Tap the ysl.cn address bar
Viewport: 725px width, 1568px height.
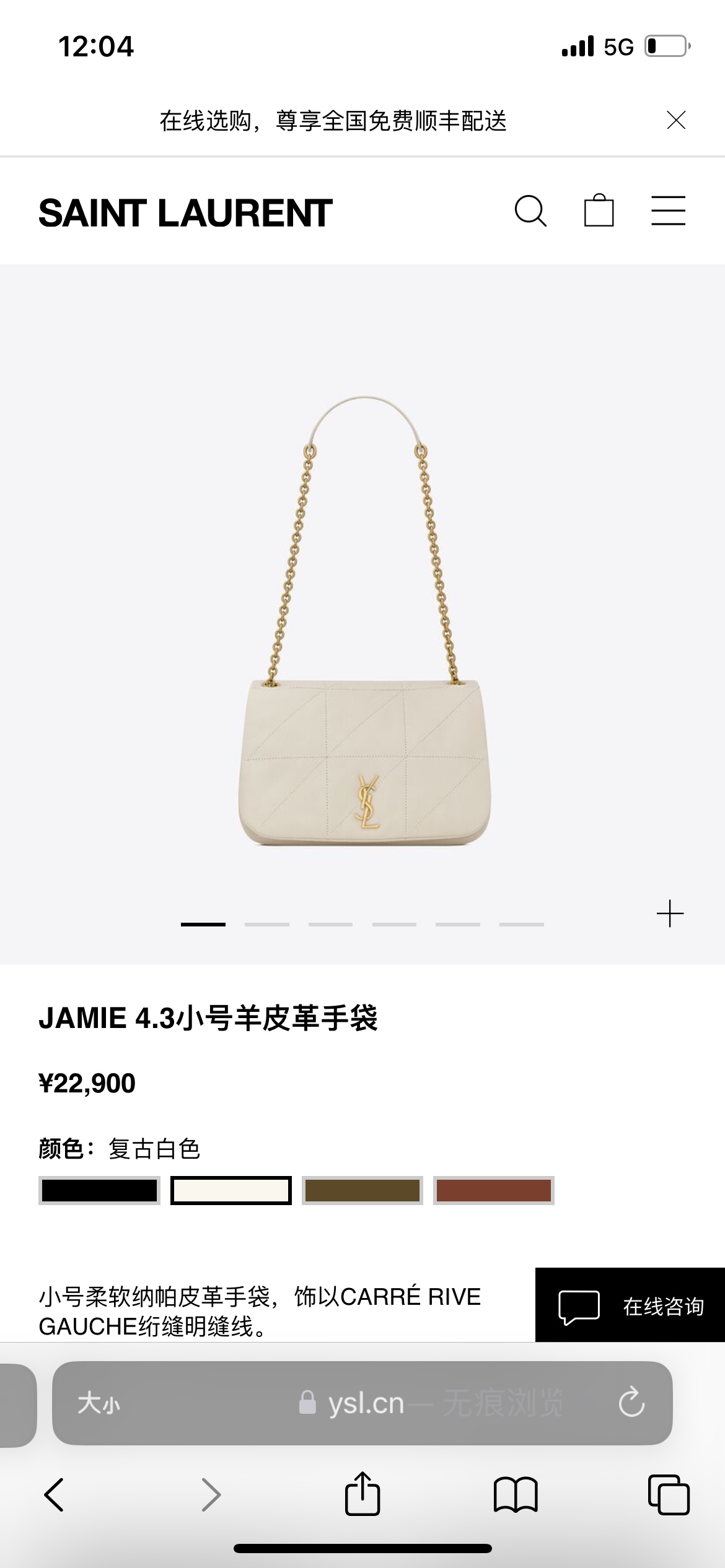(x=366, y=1403)
